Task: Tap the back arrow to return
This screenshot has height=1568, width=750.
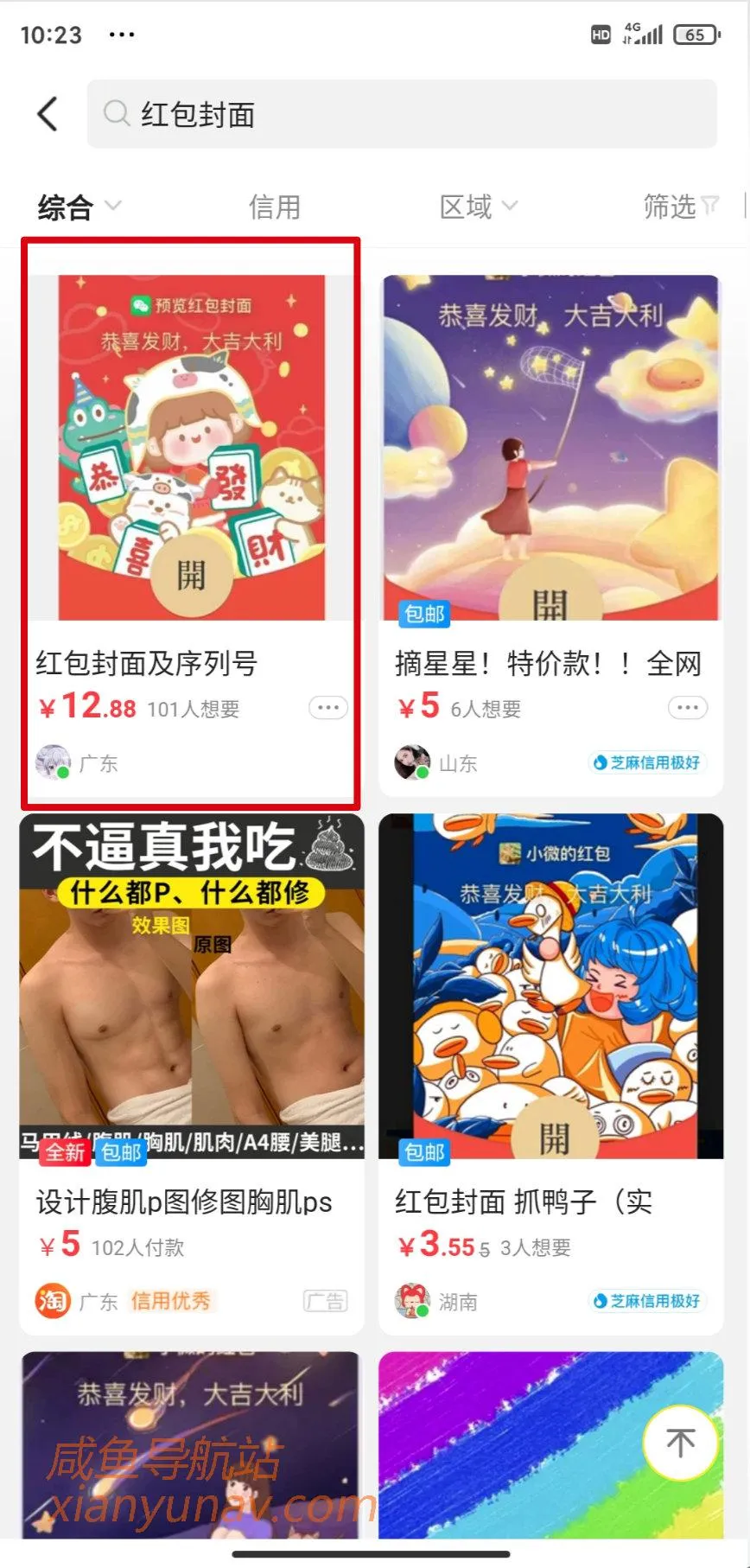Action: 48,113
